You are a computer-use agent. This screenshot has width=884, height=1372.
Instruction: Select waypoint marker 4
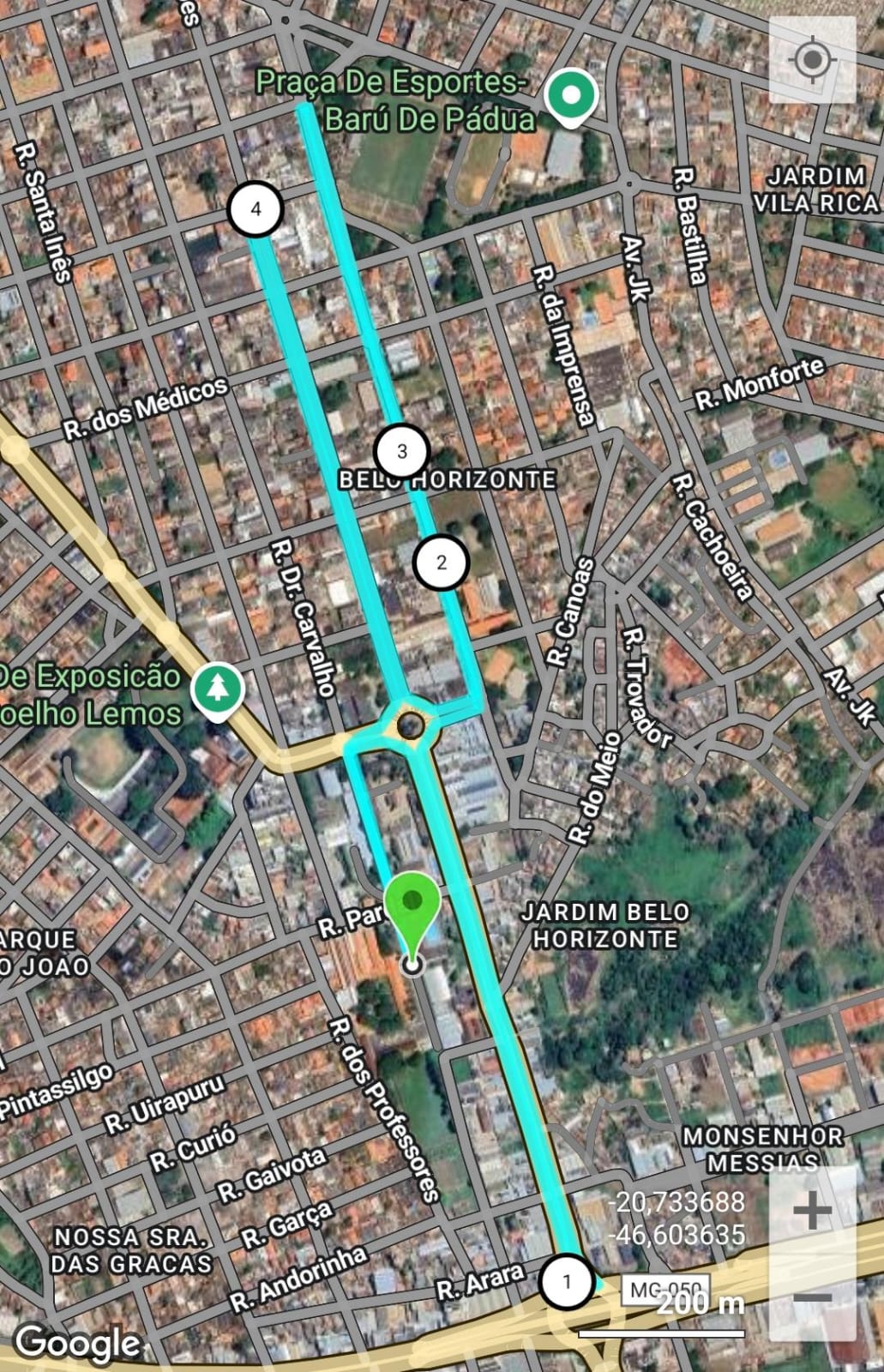pos(256,208)
